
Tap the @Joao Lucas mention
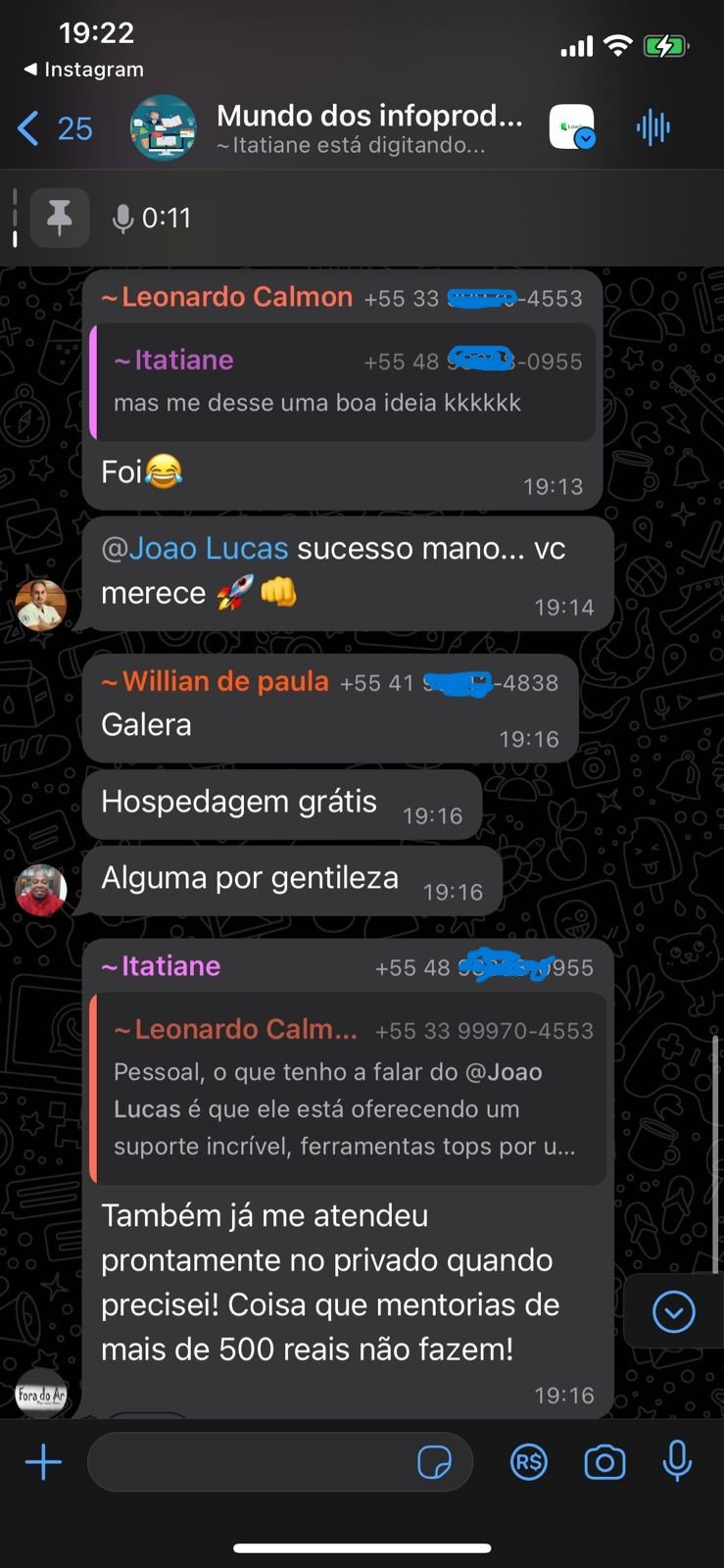pyautogui.click(x=196, y=549)
